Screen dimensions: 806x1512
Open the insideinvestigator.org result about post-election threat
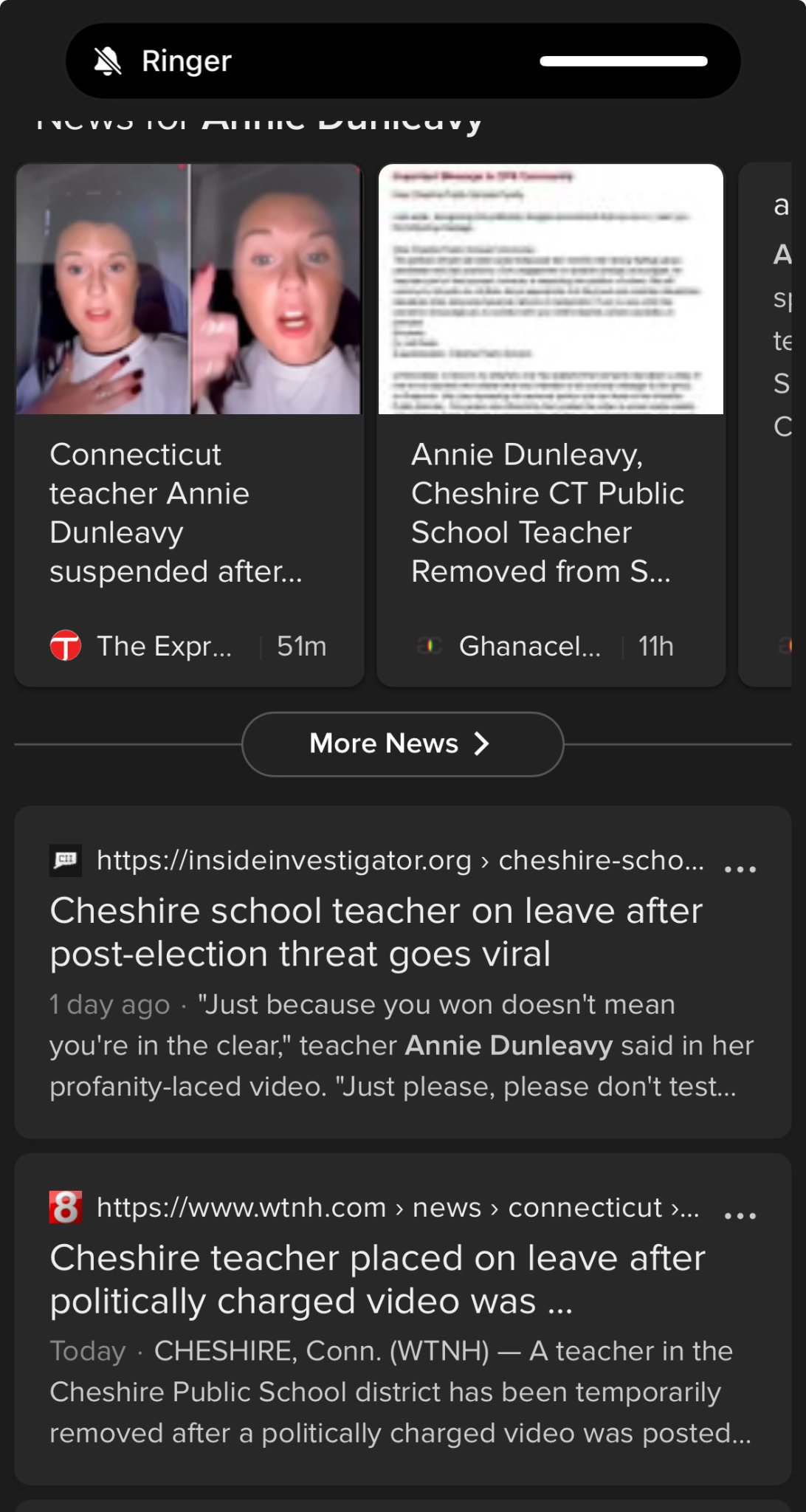tap(375, 932)
